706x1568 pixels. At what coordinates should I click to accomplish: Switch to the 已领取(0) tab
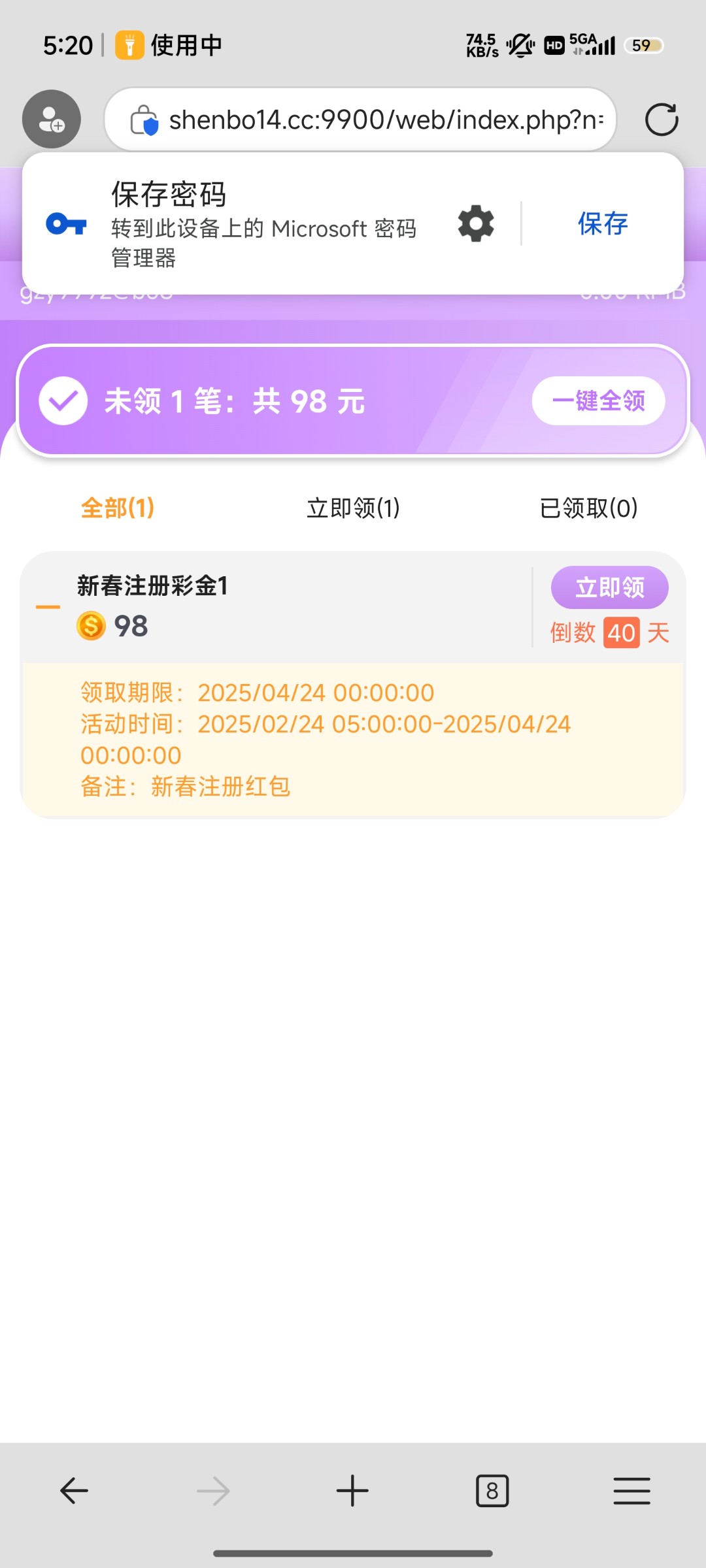coord(588,508)
